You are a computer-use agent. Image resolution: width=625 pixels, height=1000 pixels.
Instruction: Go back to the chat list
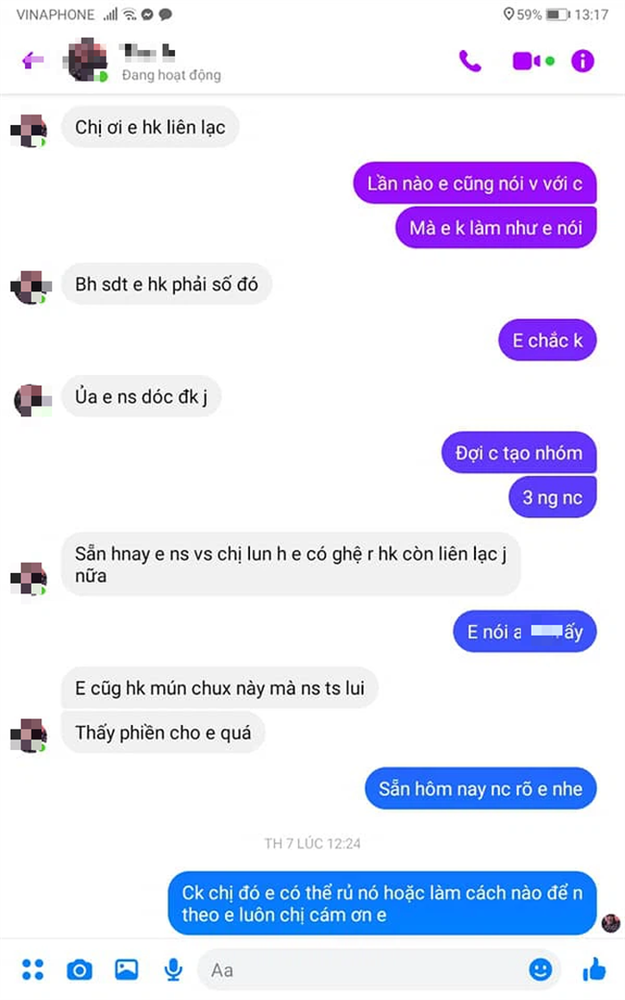click(32, 61)
